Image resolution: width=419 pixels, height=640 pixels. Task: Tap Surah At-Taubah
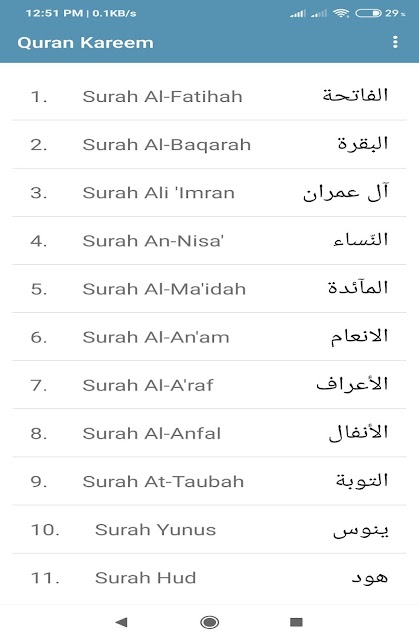tap(209, 481)
